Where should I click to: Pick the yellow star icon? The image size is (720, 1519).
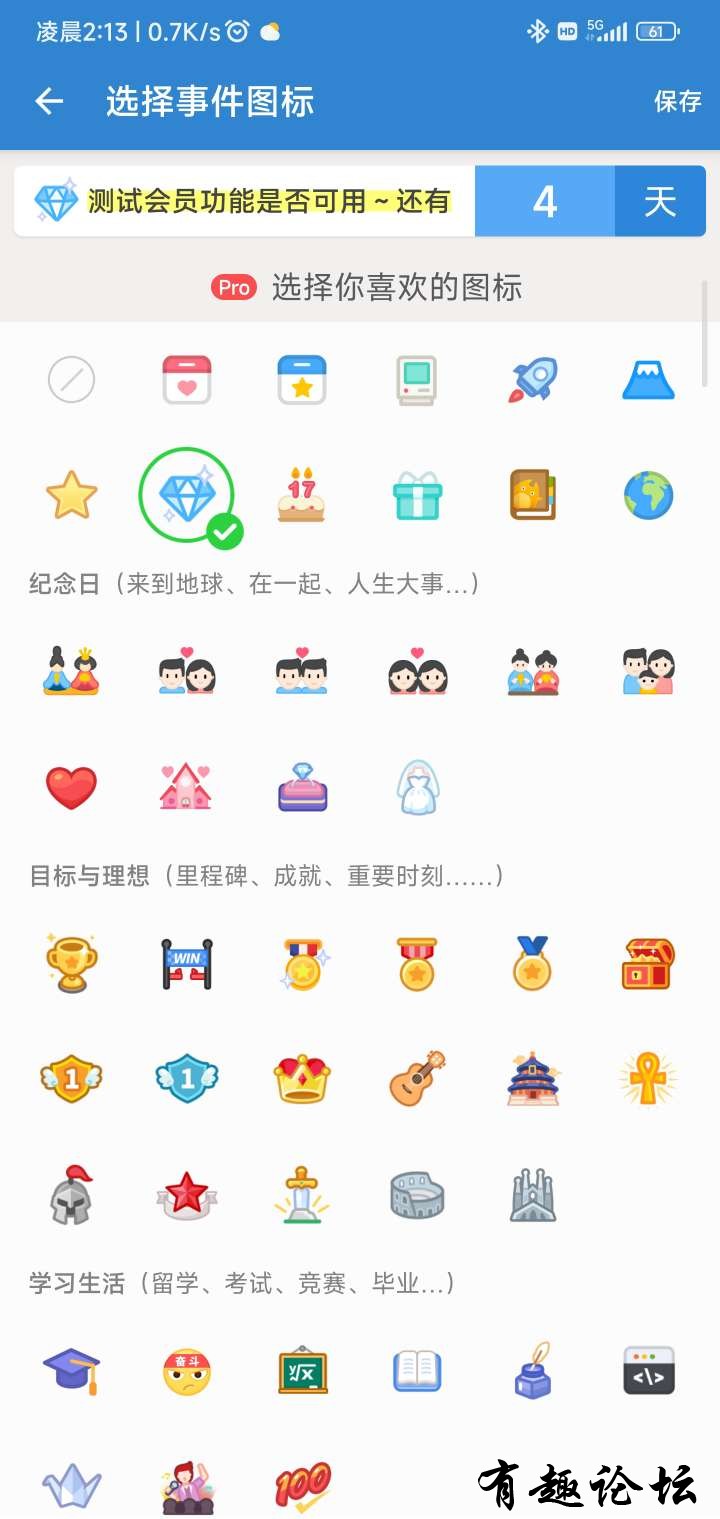pos(71,496)
